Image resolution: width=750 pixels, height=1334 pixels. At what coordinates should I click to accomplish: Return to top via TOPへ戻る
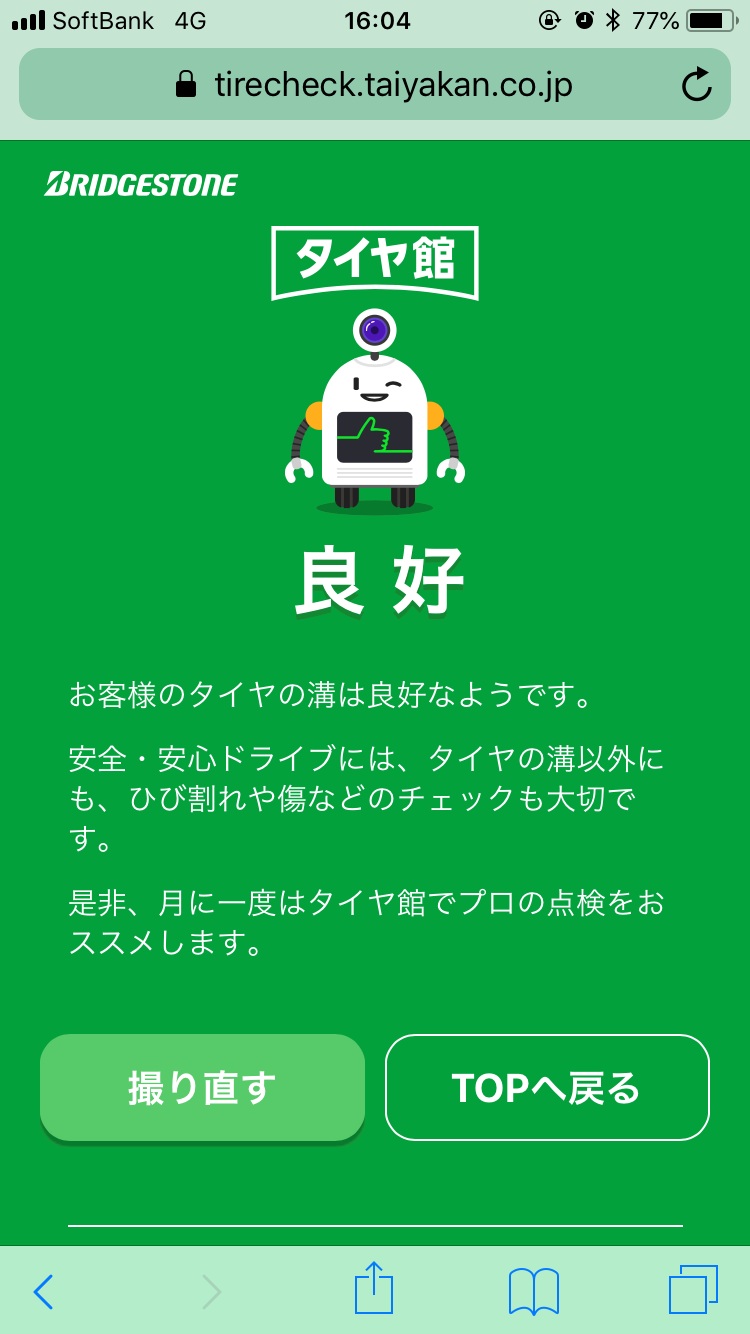click(547, 1087)
